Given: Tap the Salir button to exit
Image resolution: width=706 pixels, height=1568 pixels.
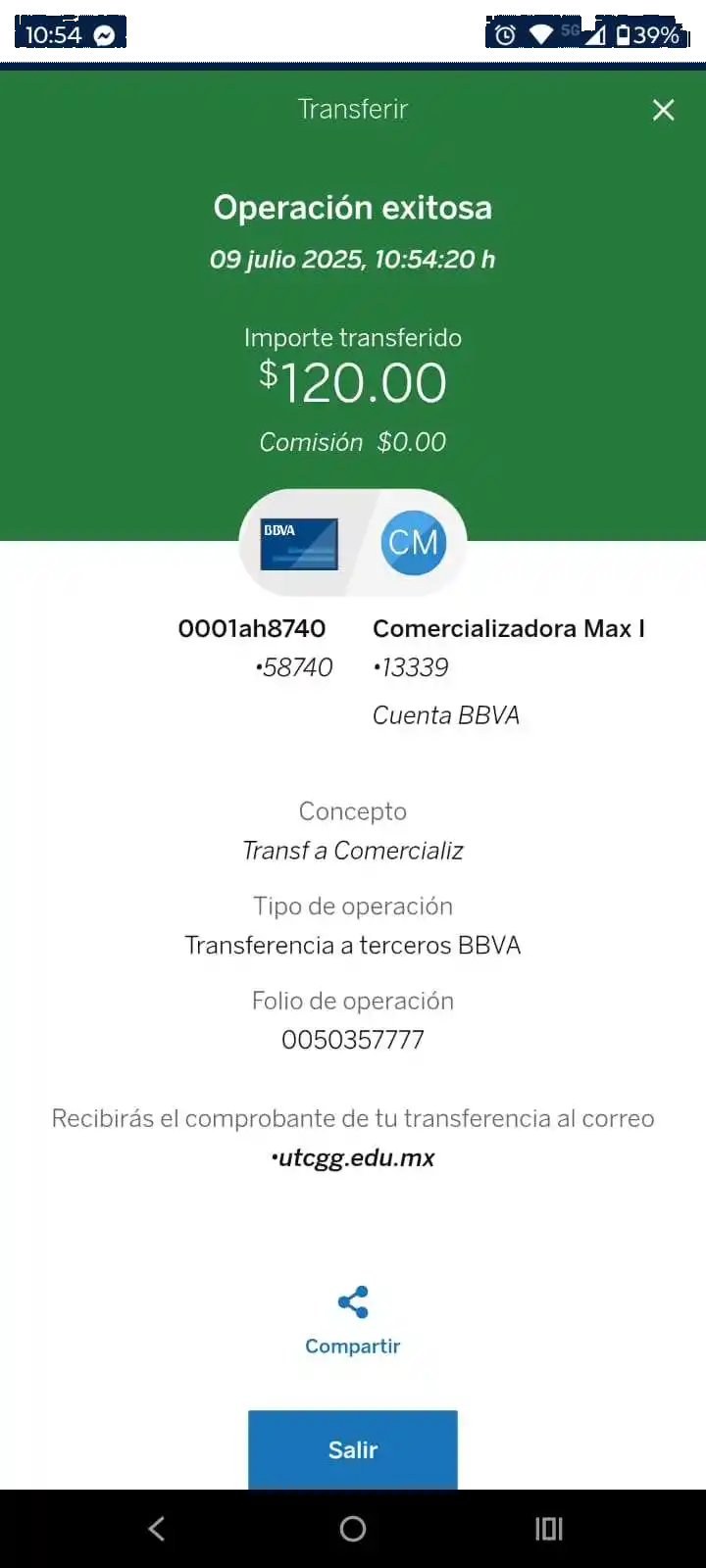Looking at the screenshot, I should 353,1449.
